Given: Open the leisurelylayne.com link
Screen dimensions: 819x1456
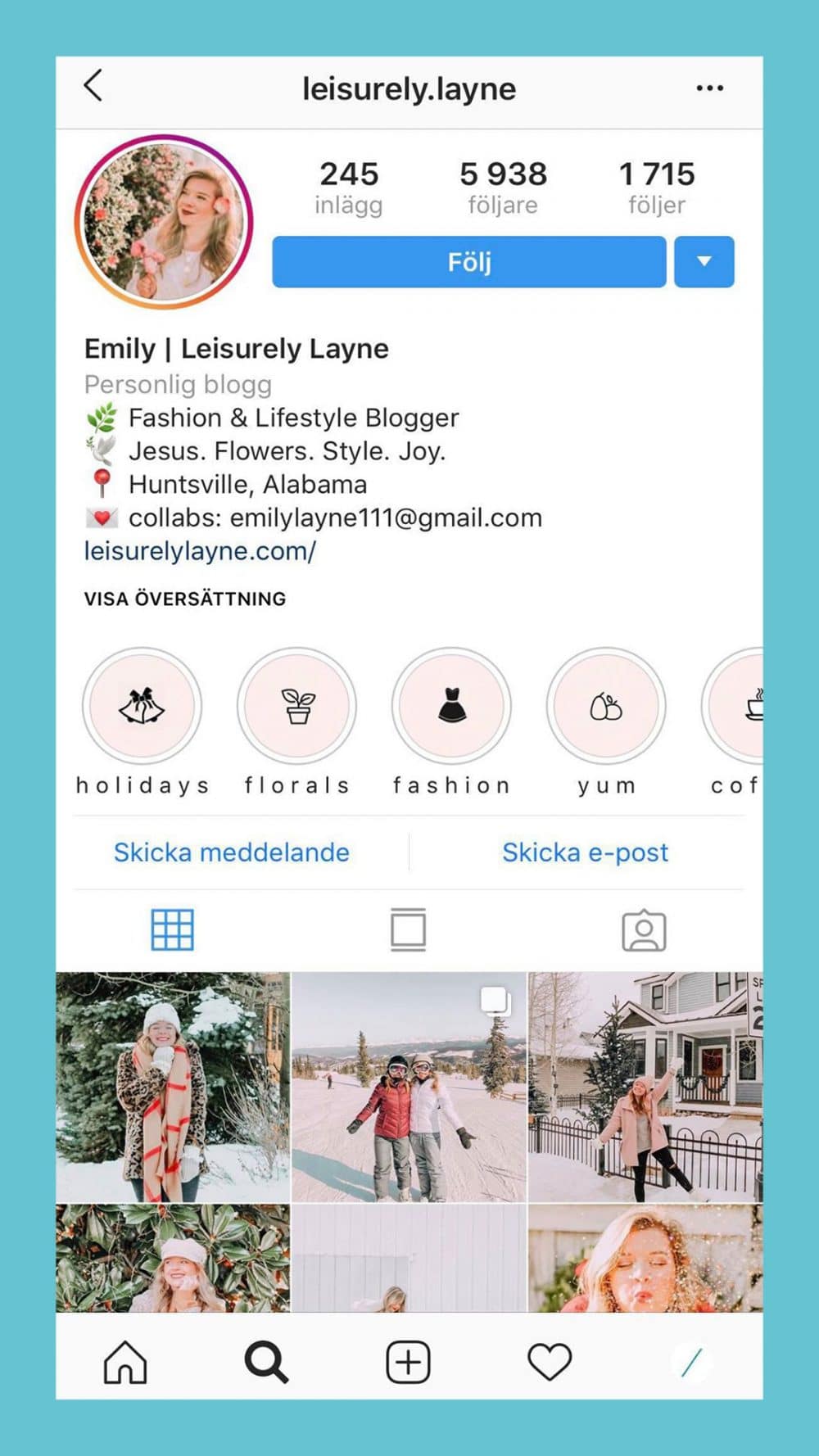Looking at the screenshot, I should pyautogui.click(x=200, y=551).
